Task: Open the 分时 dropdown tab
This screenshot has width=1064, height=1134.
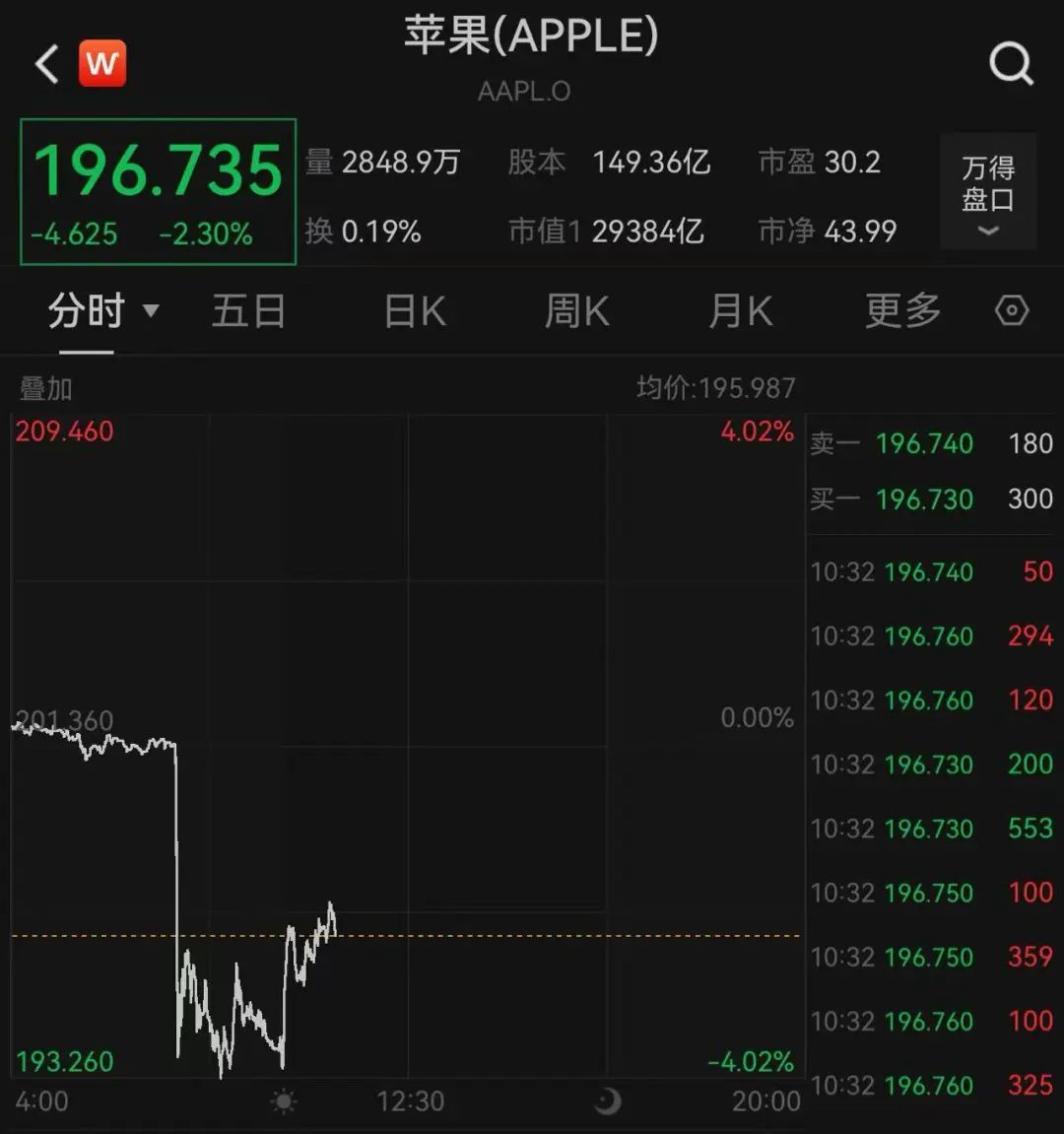Action: (102, 311)
